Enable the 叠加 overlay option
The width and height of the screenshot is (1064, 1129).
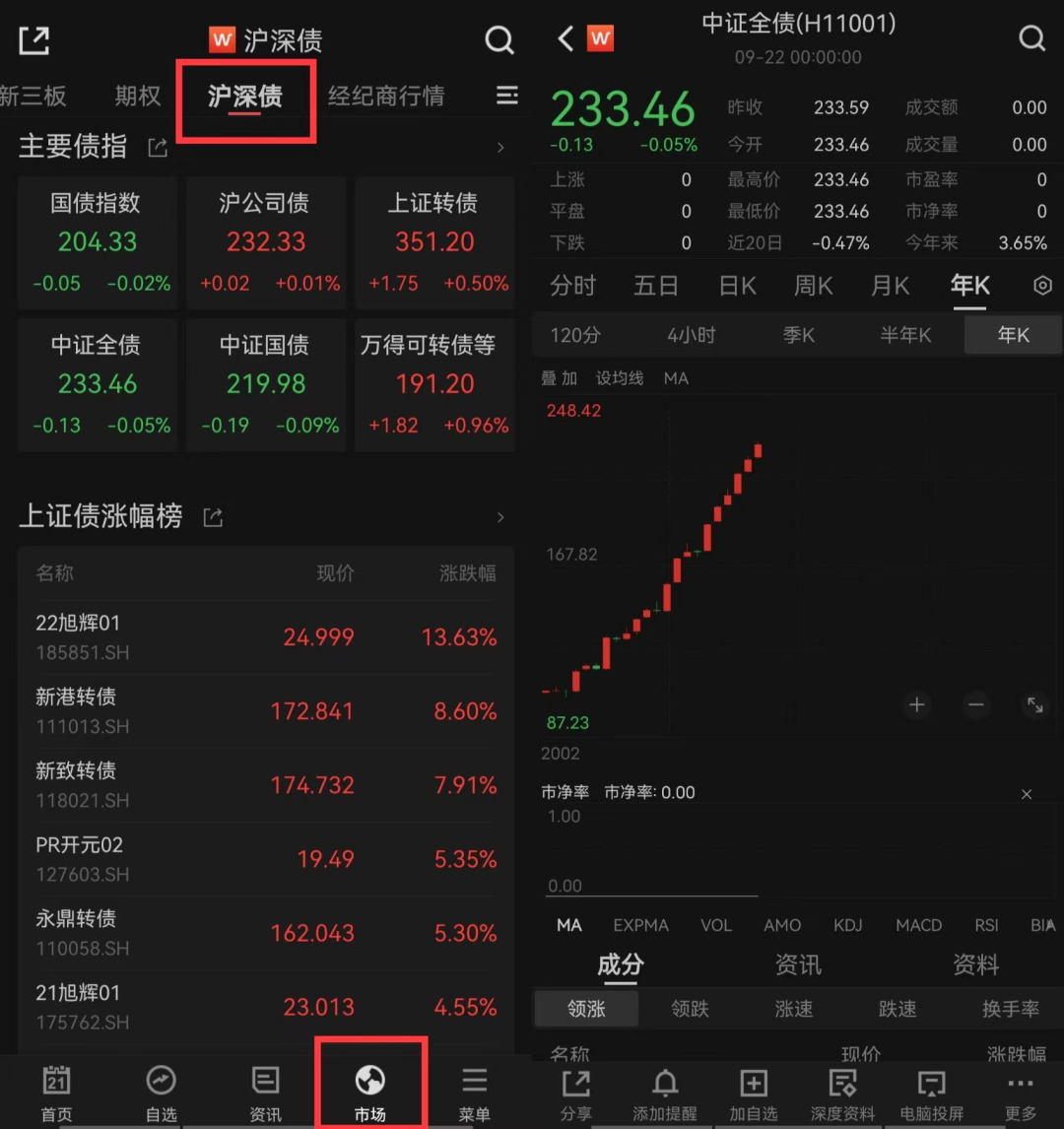tap(560, 377)
